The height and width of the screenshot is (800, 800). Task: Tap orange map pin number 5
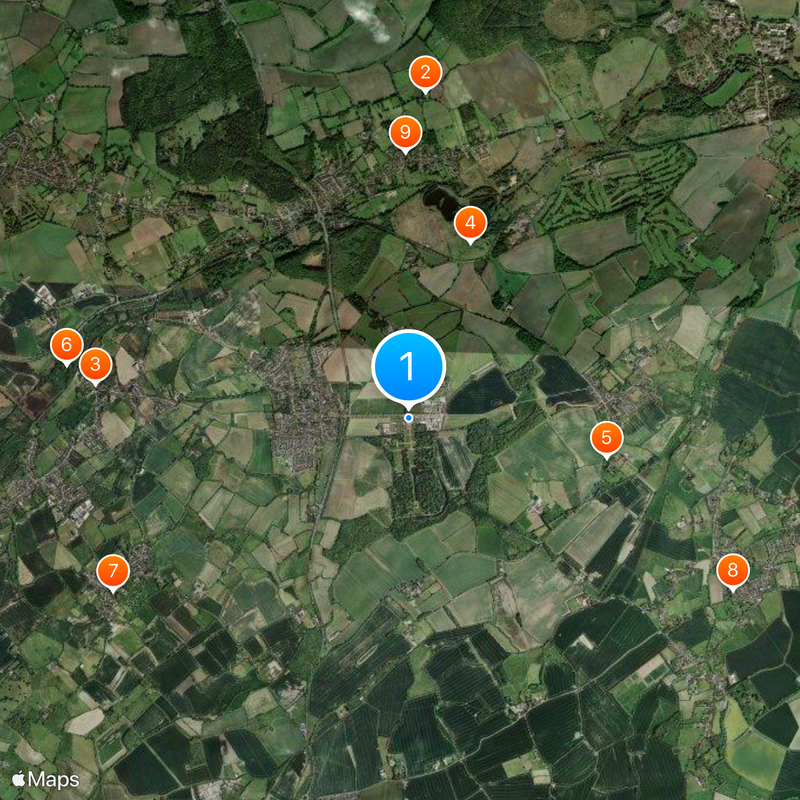click(606, 437)
